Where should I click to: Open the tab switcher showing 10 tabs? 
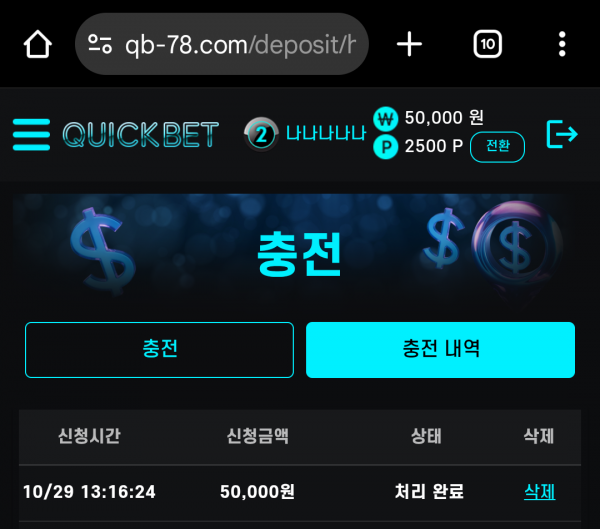(487, 44)
